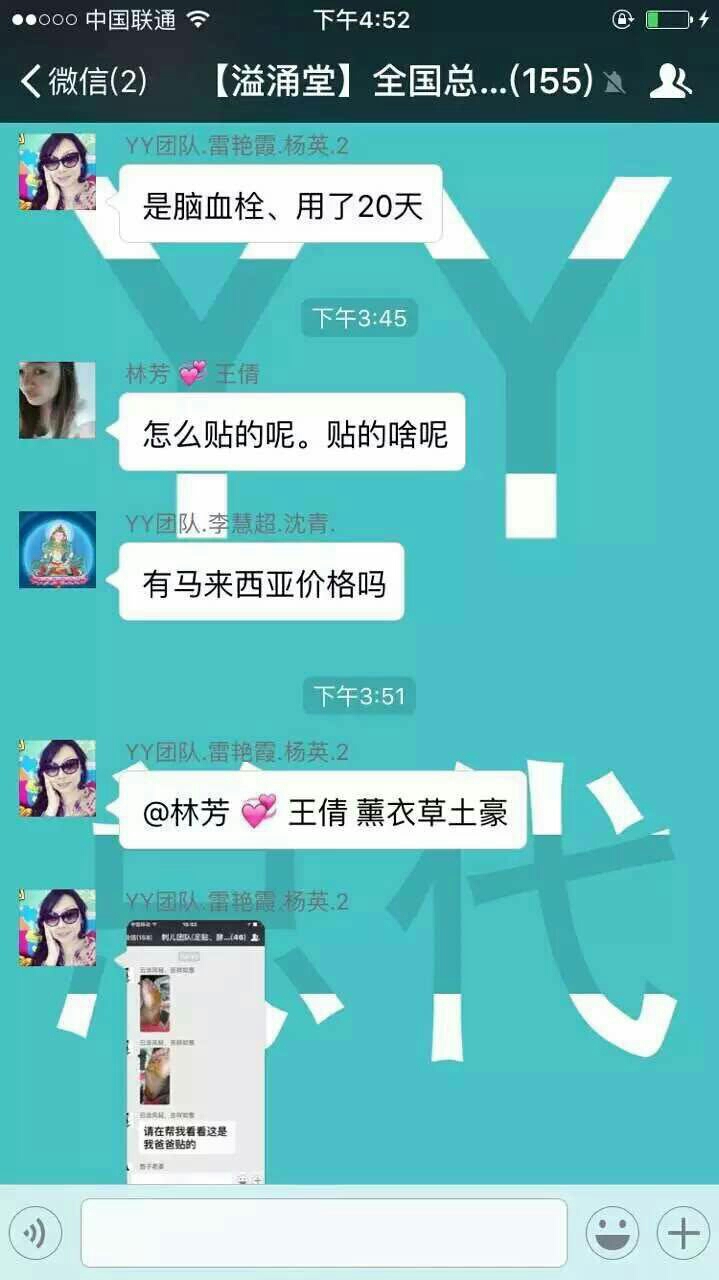
Task: Open the plus attachments menu
Action: pos(683,1233)
